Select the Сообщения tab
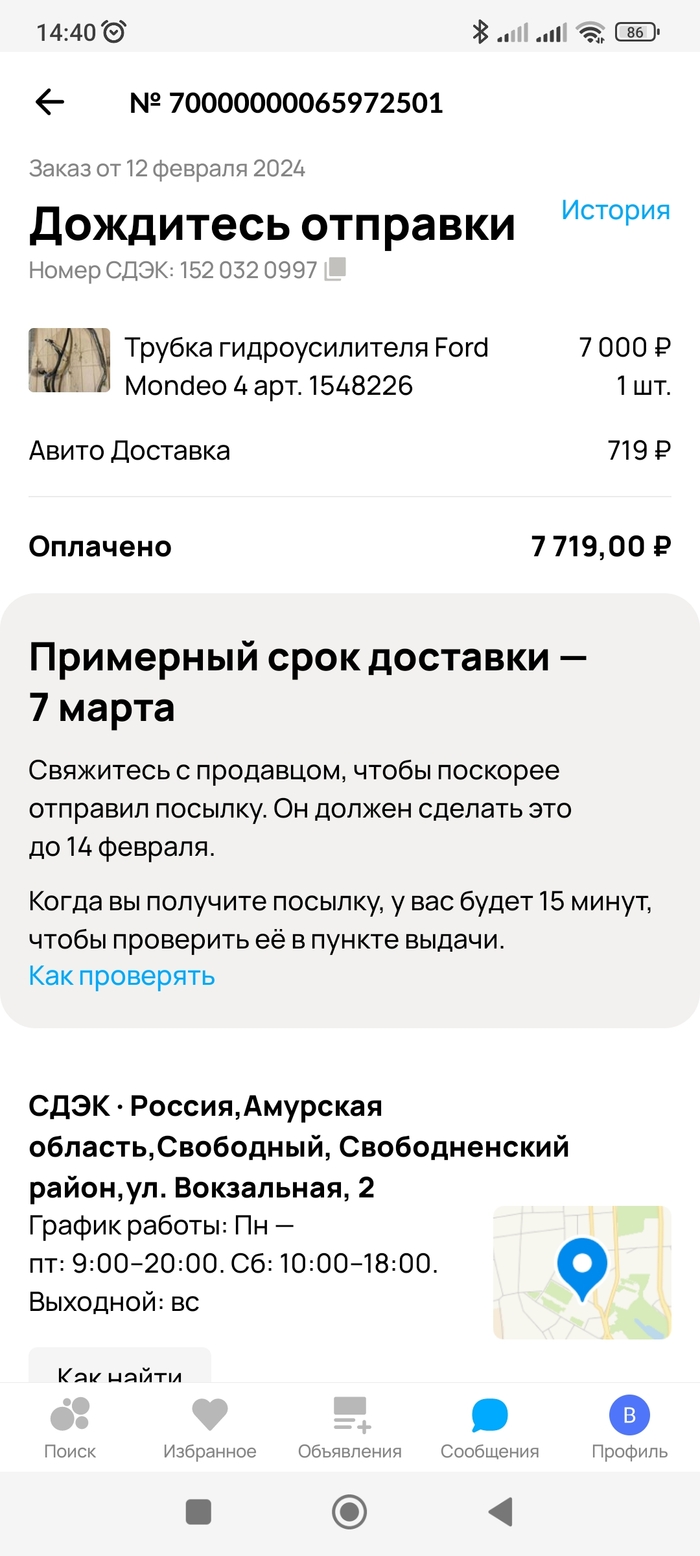This screenshot has width=700, height=1556. (490, 1428)
